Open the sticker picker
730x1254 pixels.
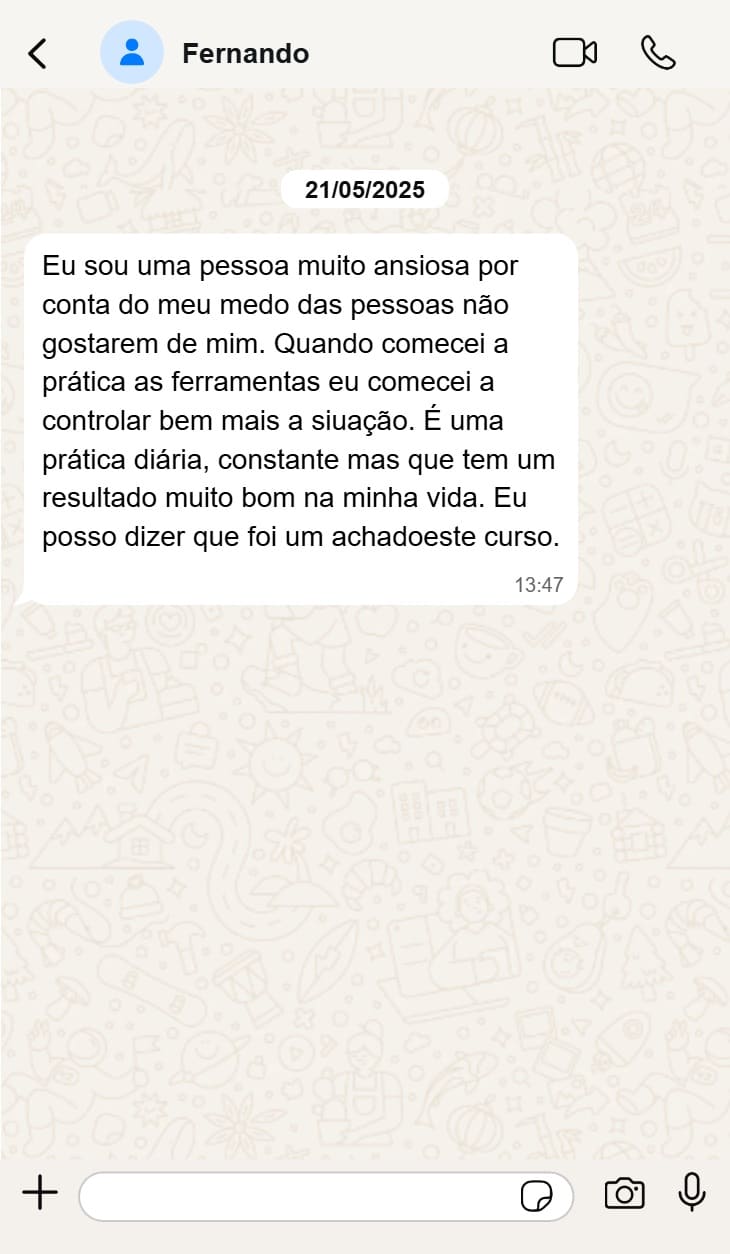point(537,1196)
